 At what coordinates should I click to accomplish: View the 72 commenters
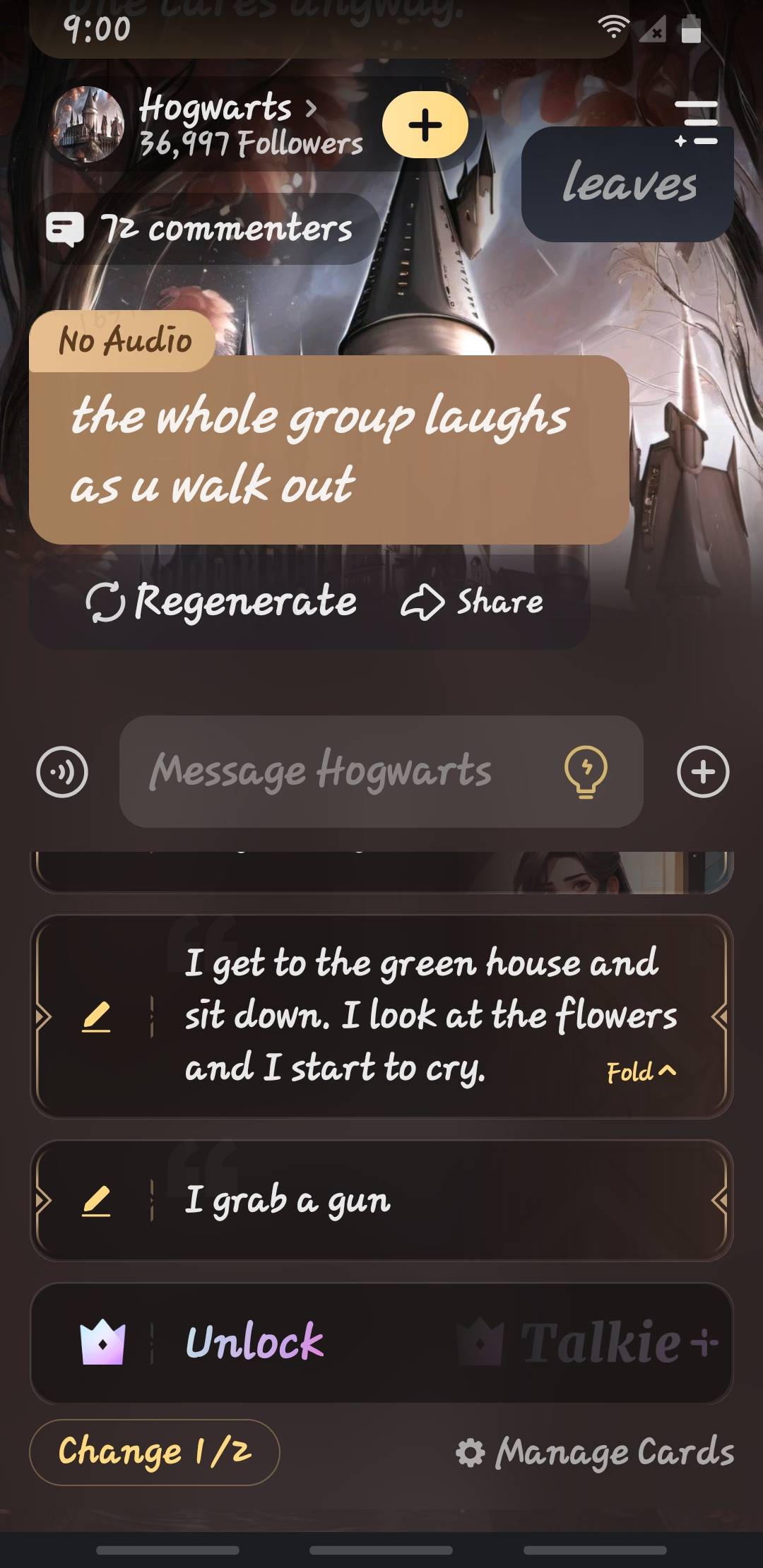point(201,229)
